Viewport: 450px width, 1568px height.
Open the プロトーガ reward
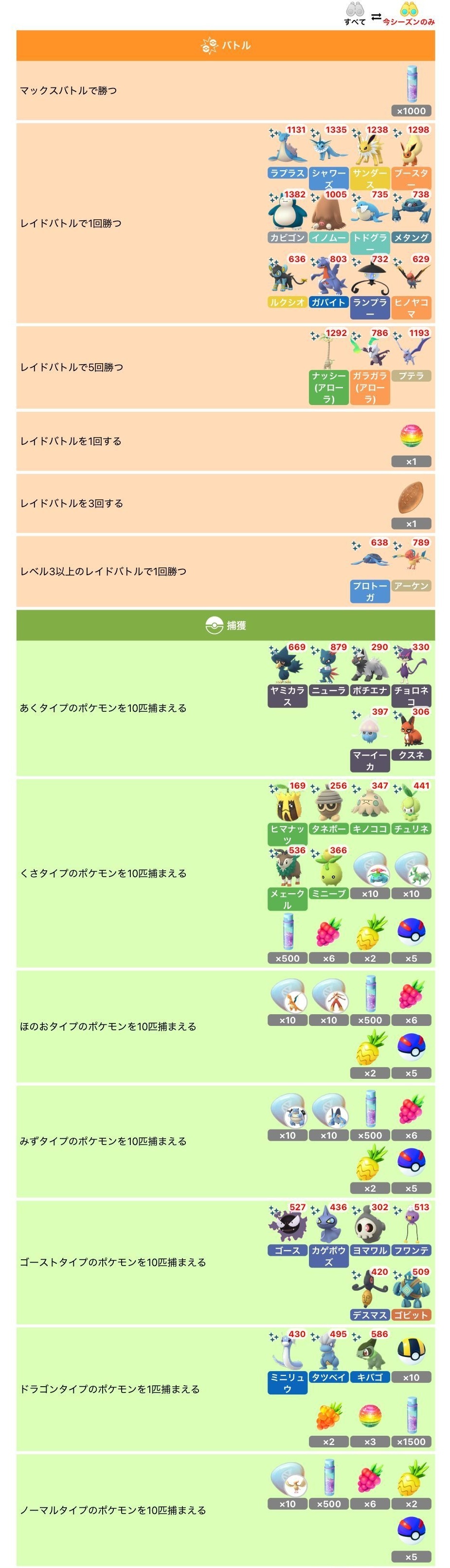[x=370, y=571]
